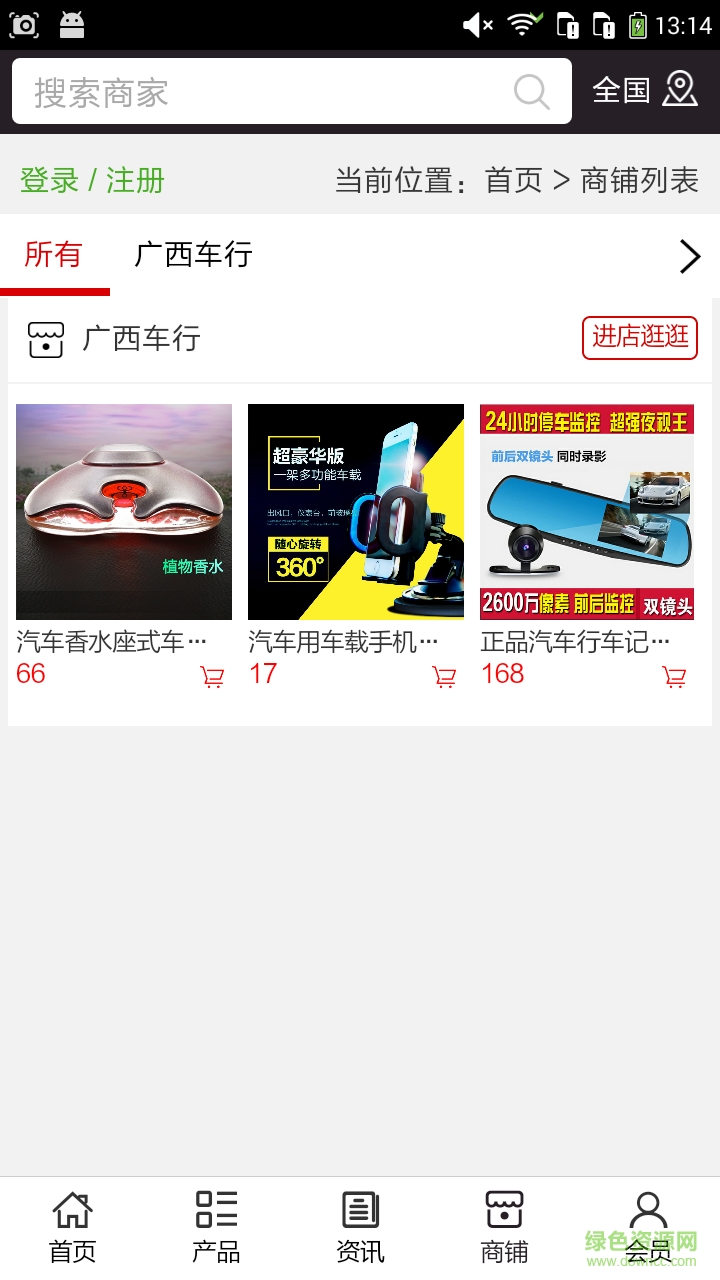Open the 登录 / 注册 login link
This screenshot has height=1280, width=720.
click(91, 183)
